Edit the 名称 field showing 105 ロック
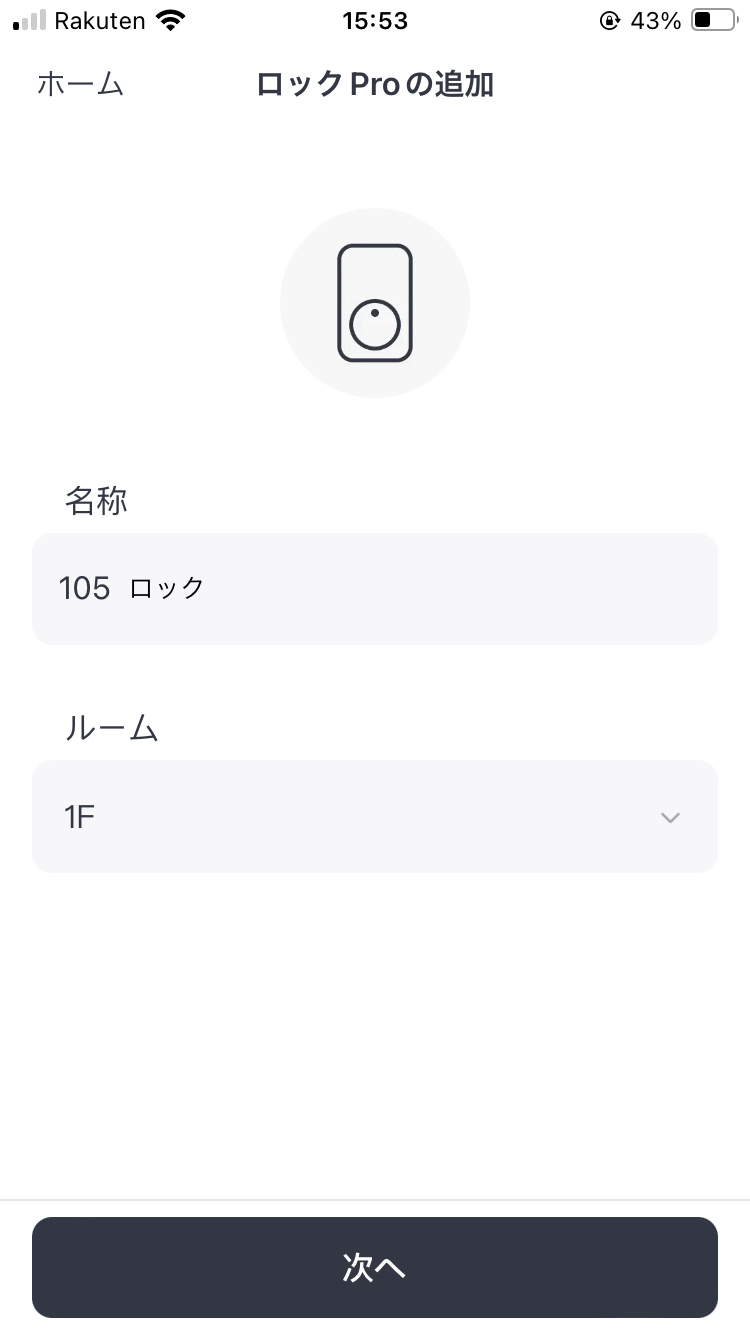 coord(375,588)
